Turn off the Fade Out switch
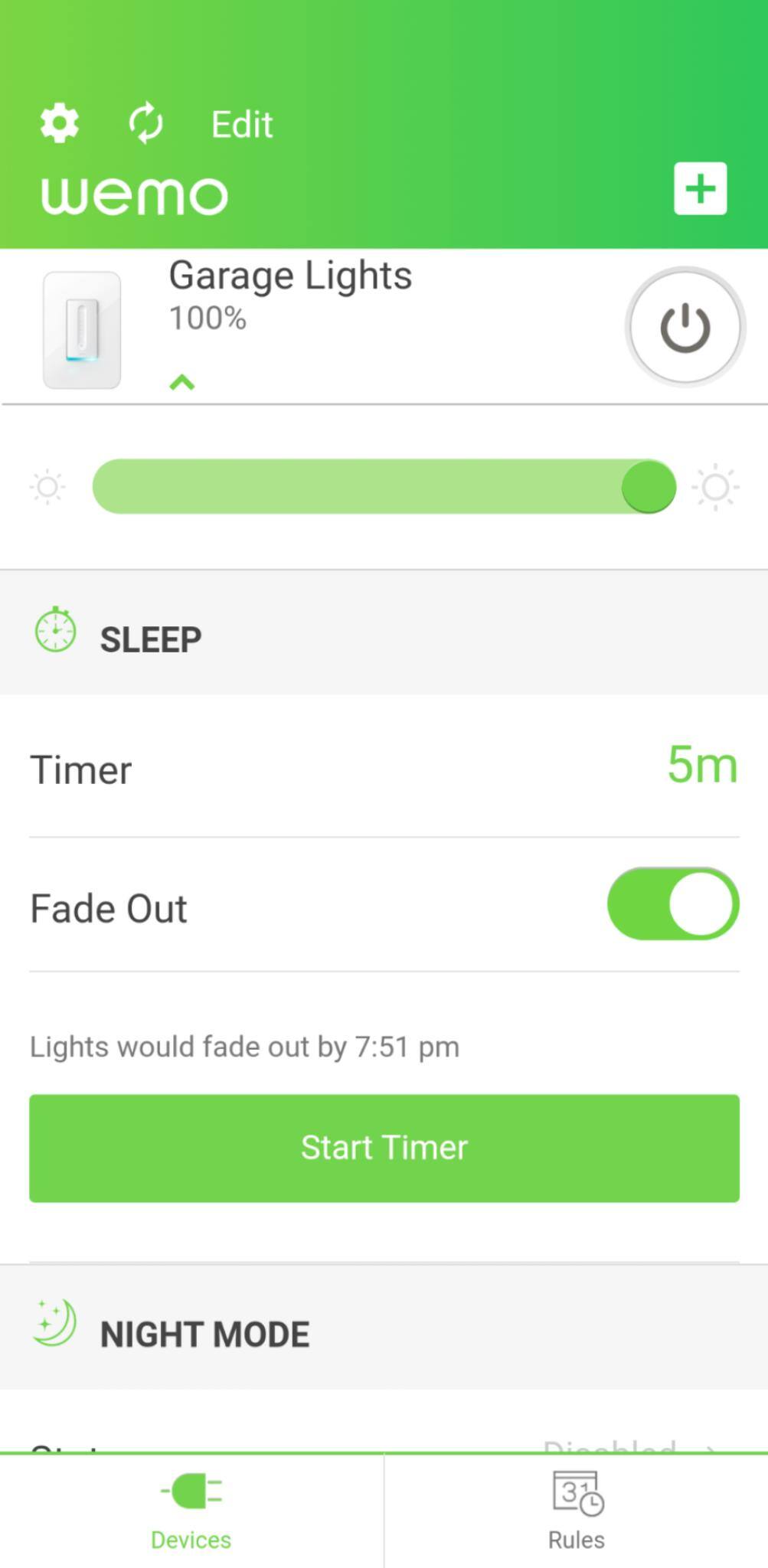Viewport: 768px width, 1568px height. pos(672,904)
